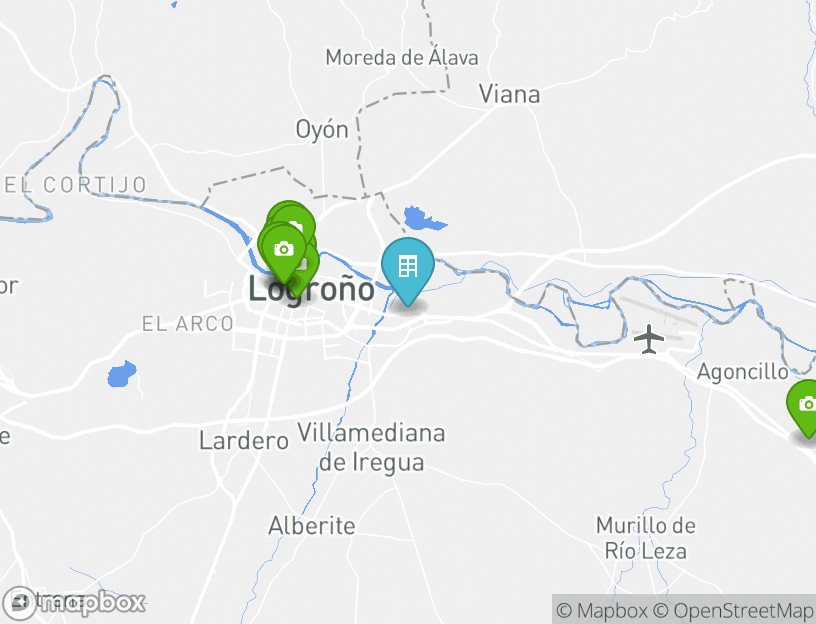
Task: Select the green camera pin near Agoncillo
Action: pyautogui.click(x=807, y=405)
